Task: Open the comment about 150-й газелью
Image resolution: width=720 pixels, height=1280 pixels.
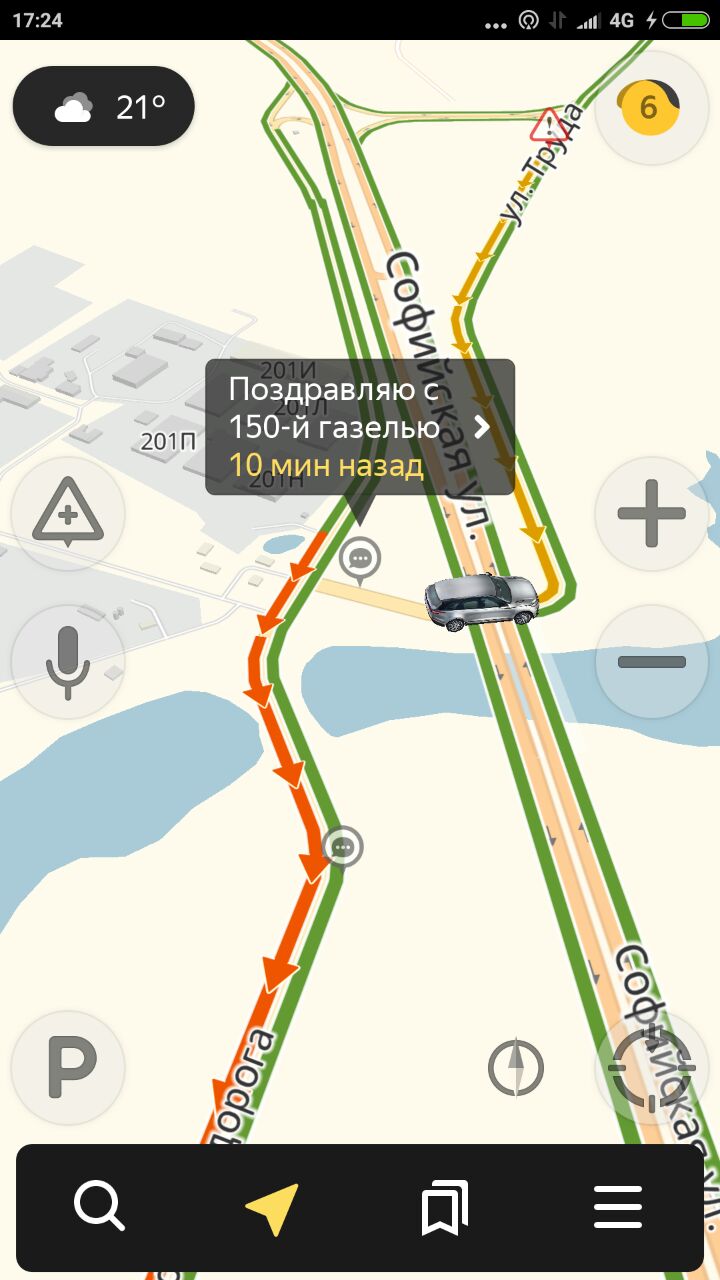Action: [x=360, y=427]
